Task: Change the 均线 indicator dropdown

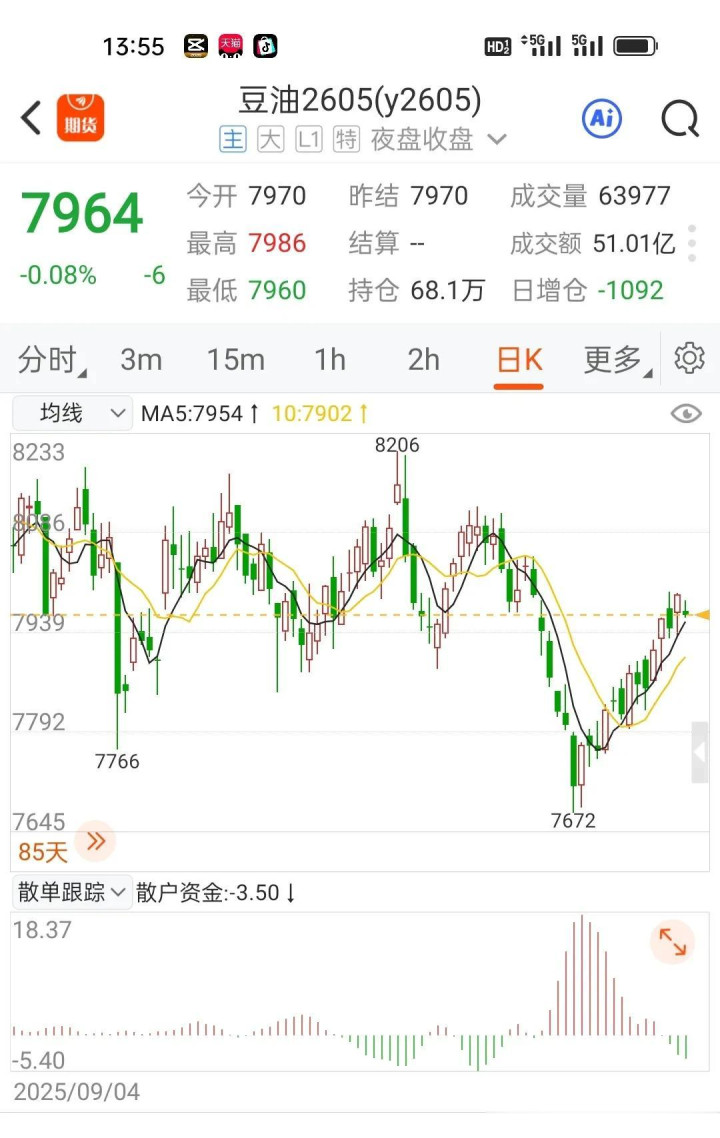Action: (x=72, y=413)
